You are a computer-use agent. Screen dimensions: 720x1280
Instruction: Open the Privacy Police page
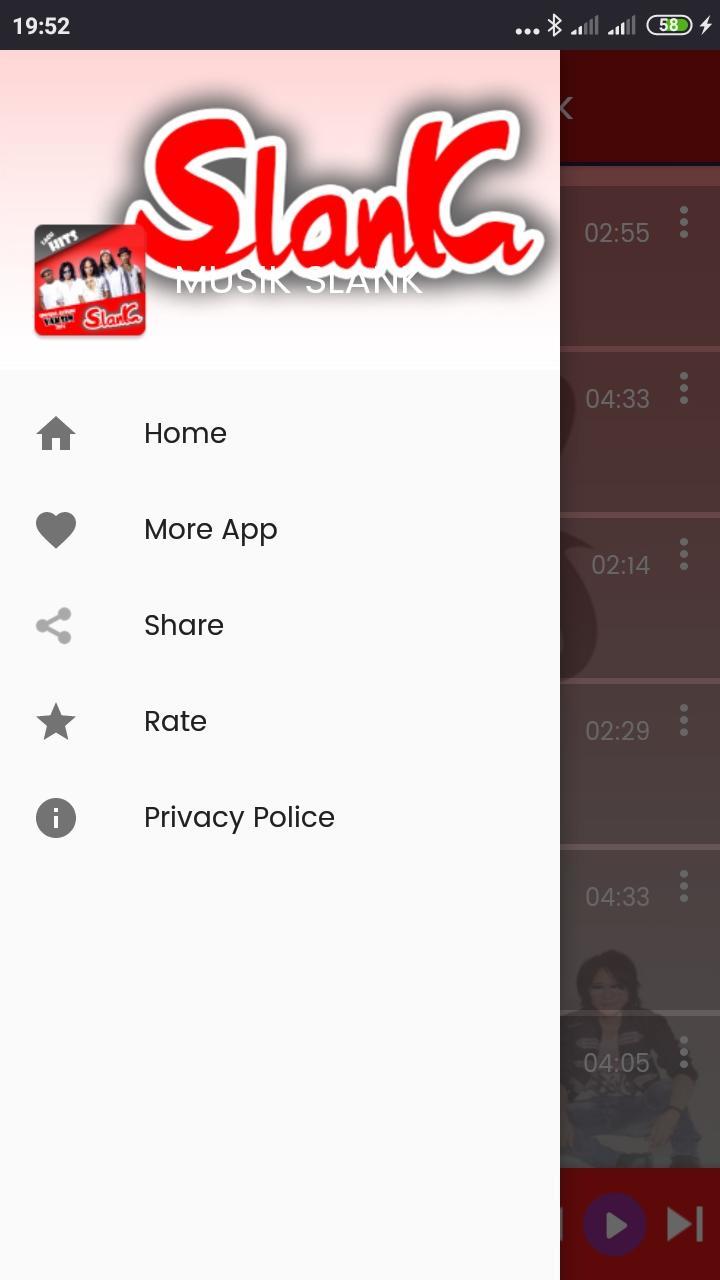point(239,817)
